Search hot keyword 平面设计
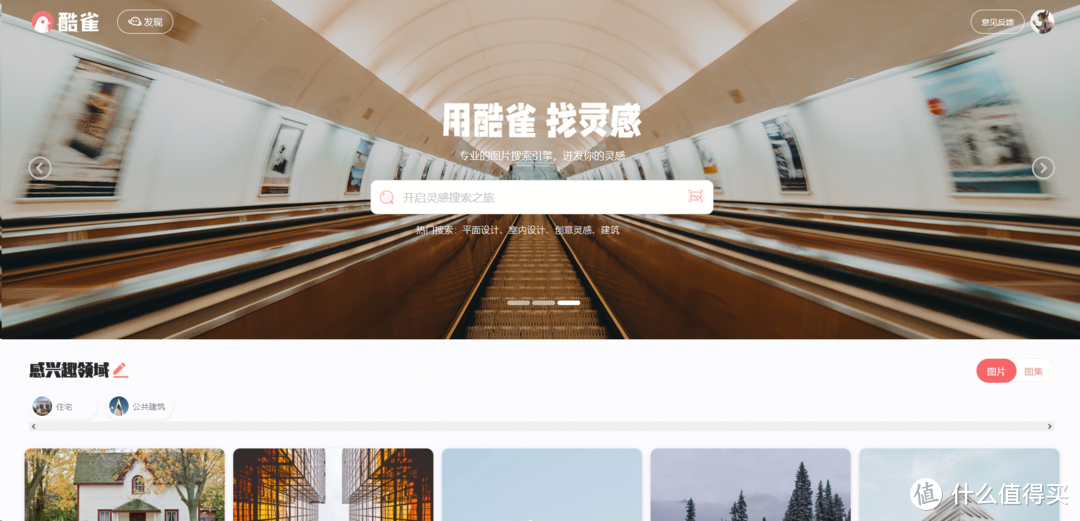Viewport: 1080px width, 521px height. [x=481, y=230]
